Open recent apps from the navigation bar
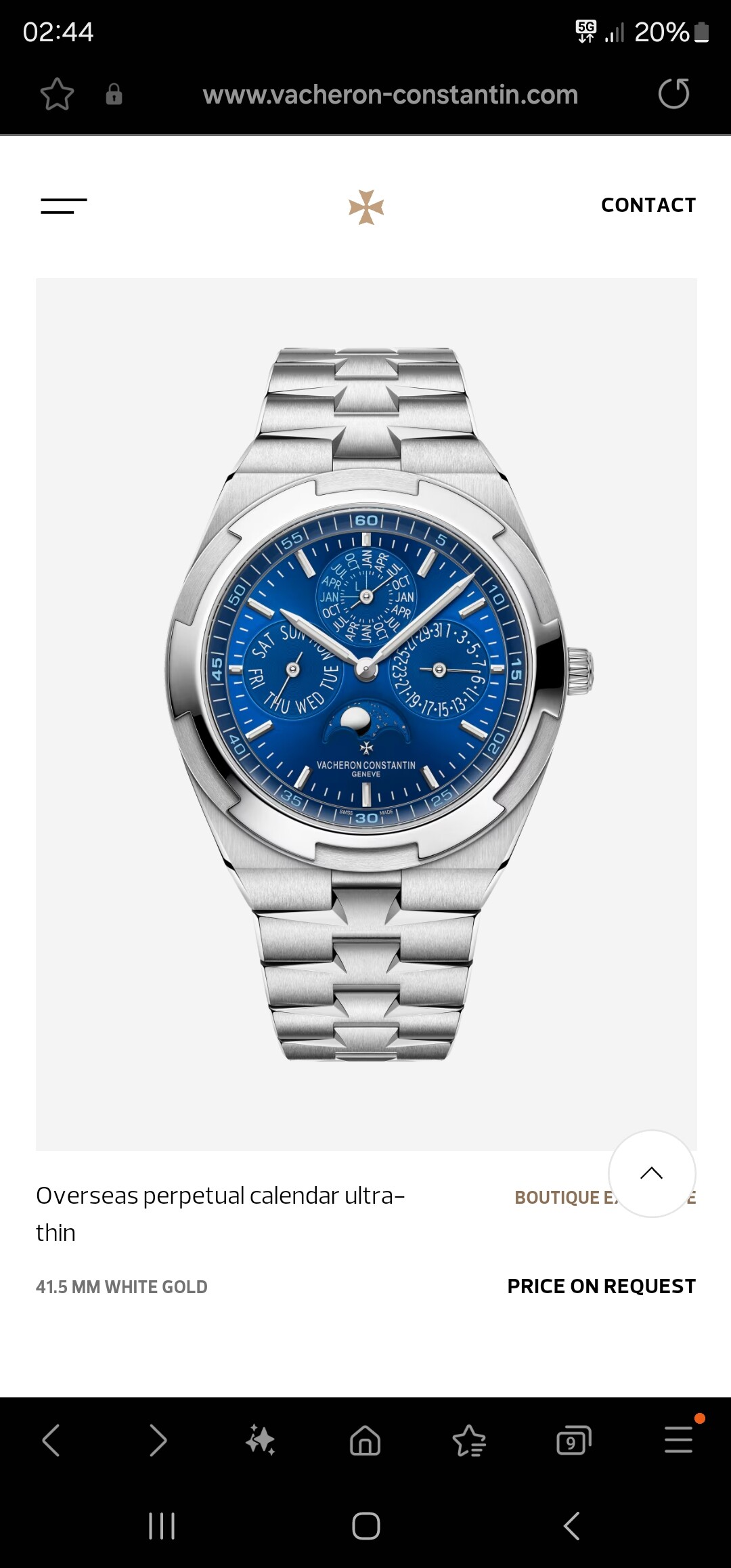The image size is (731, 1568). coord(162,1526)
